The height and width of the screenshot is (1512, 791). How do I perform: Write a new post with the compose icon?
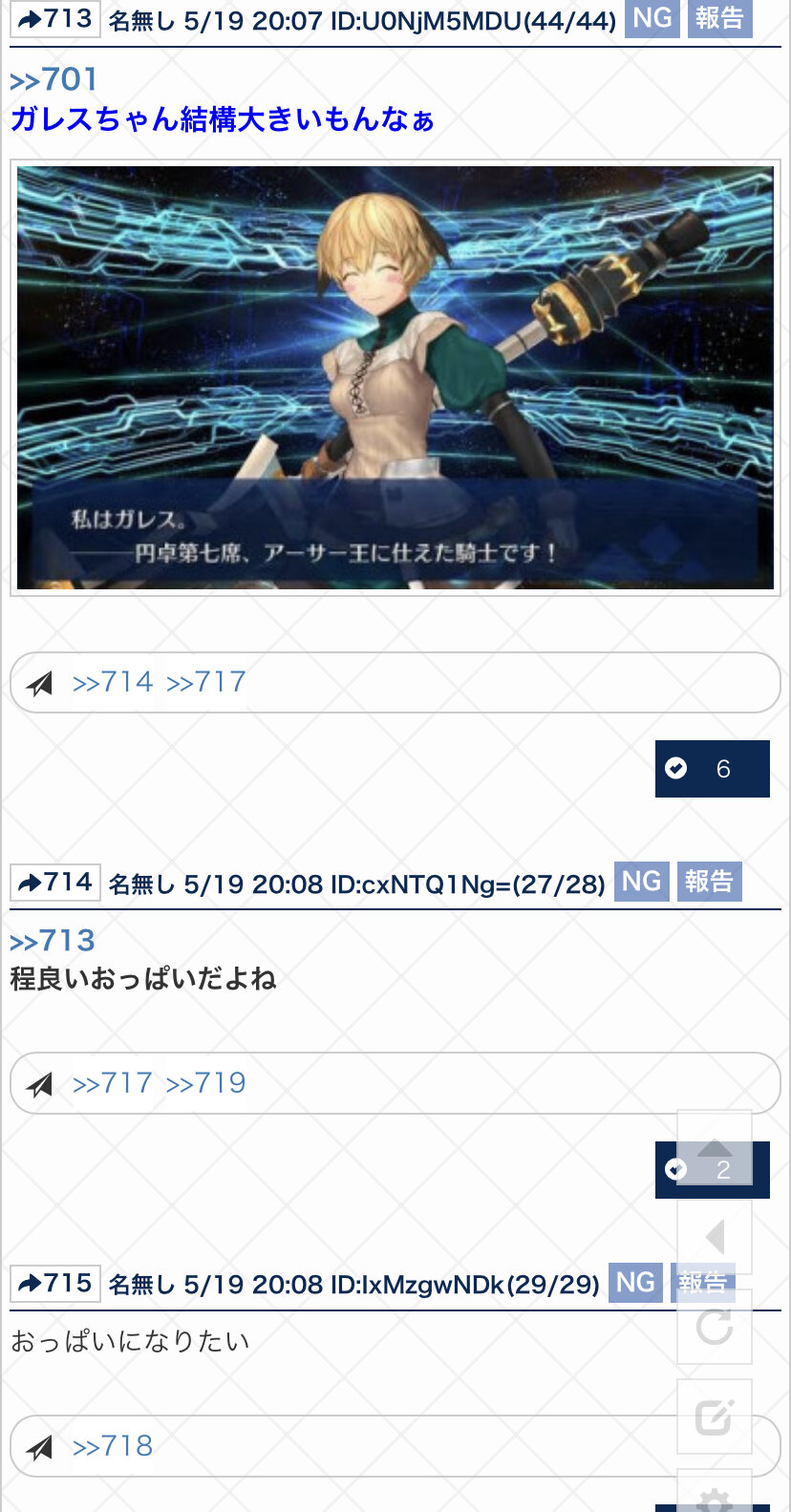[715, 1416]
